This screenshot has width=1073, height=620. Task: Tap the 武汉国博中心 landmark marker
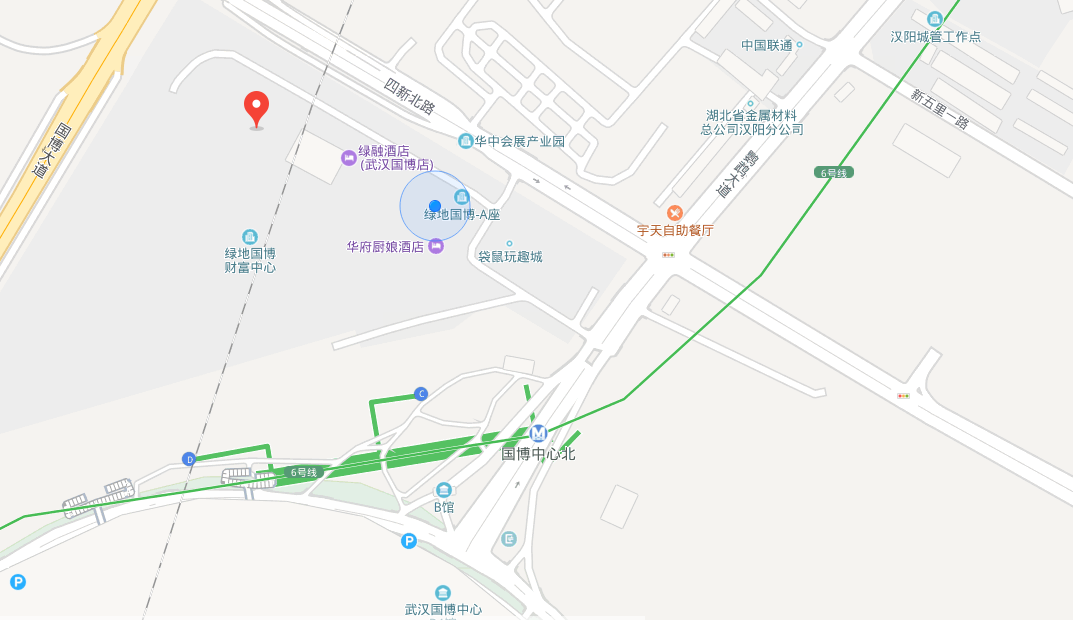coord(443,592)
